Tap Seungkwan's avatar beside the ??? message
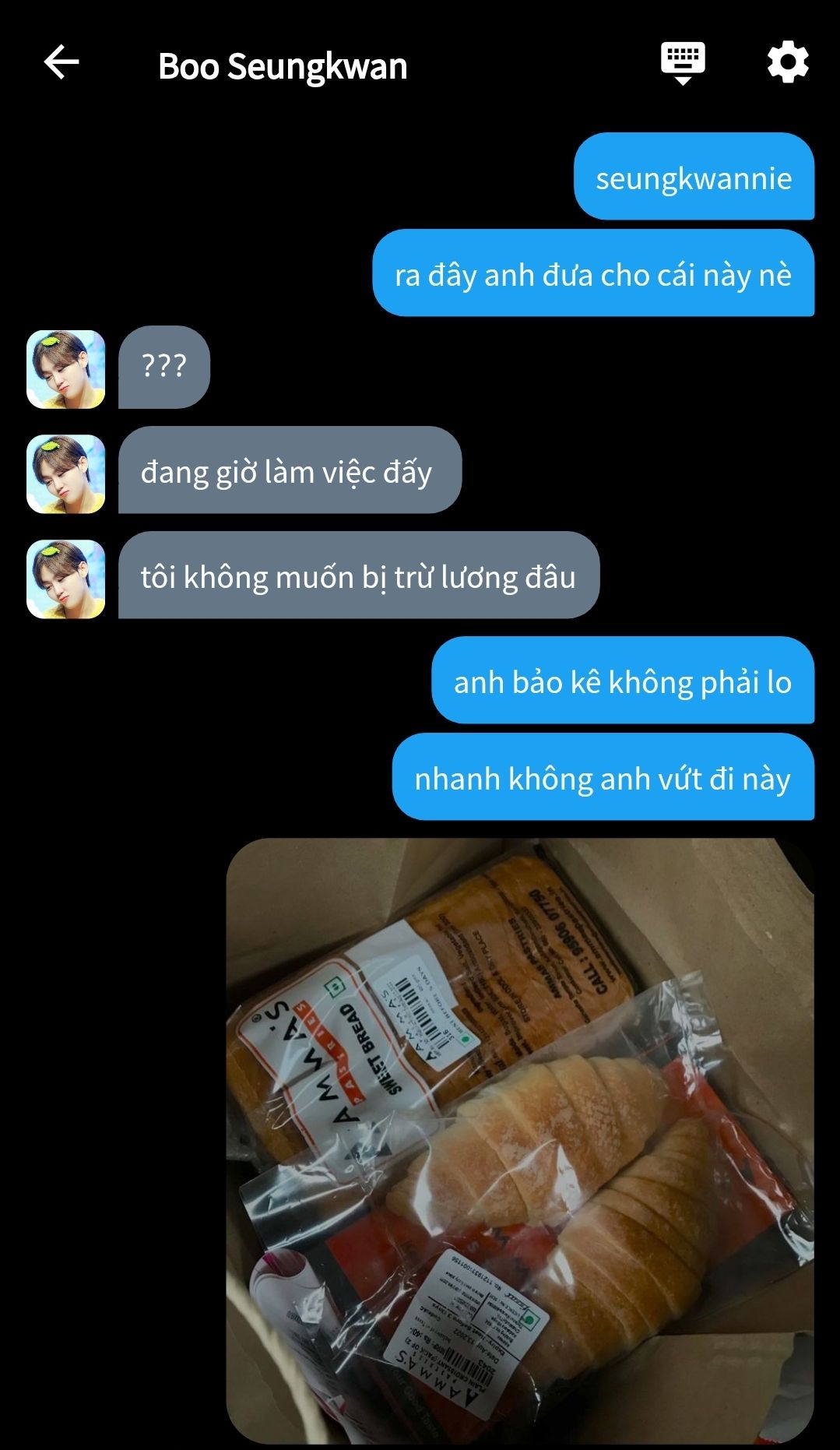This screenshot has height=1450, width=840. pyautogui.click(x=66, y=369)
